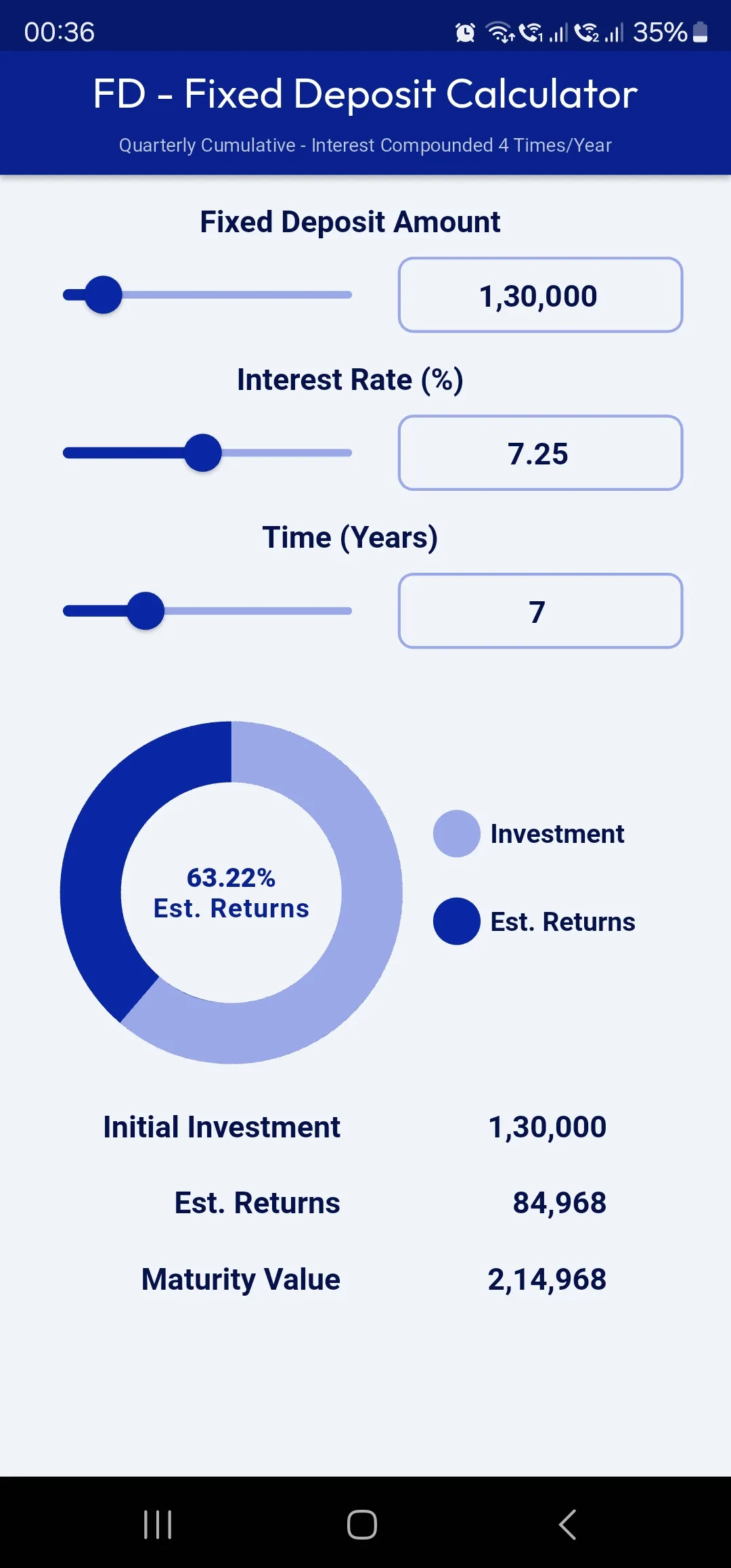Image resolution: width=731 pixels, height=1568 pixels.
Task: Tap the Investment legend circle
Action: (x=456, y=833)
